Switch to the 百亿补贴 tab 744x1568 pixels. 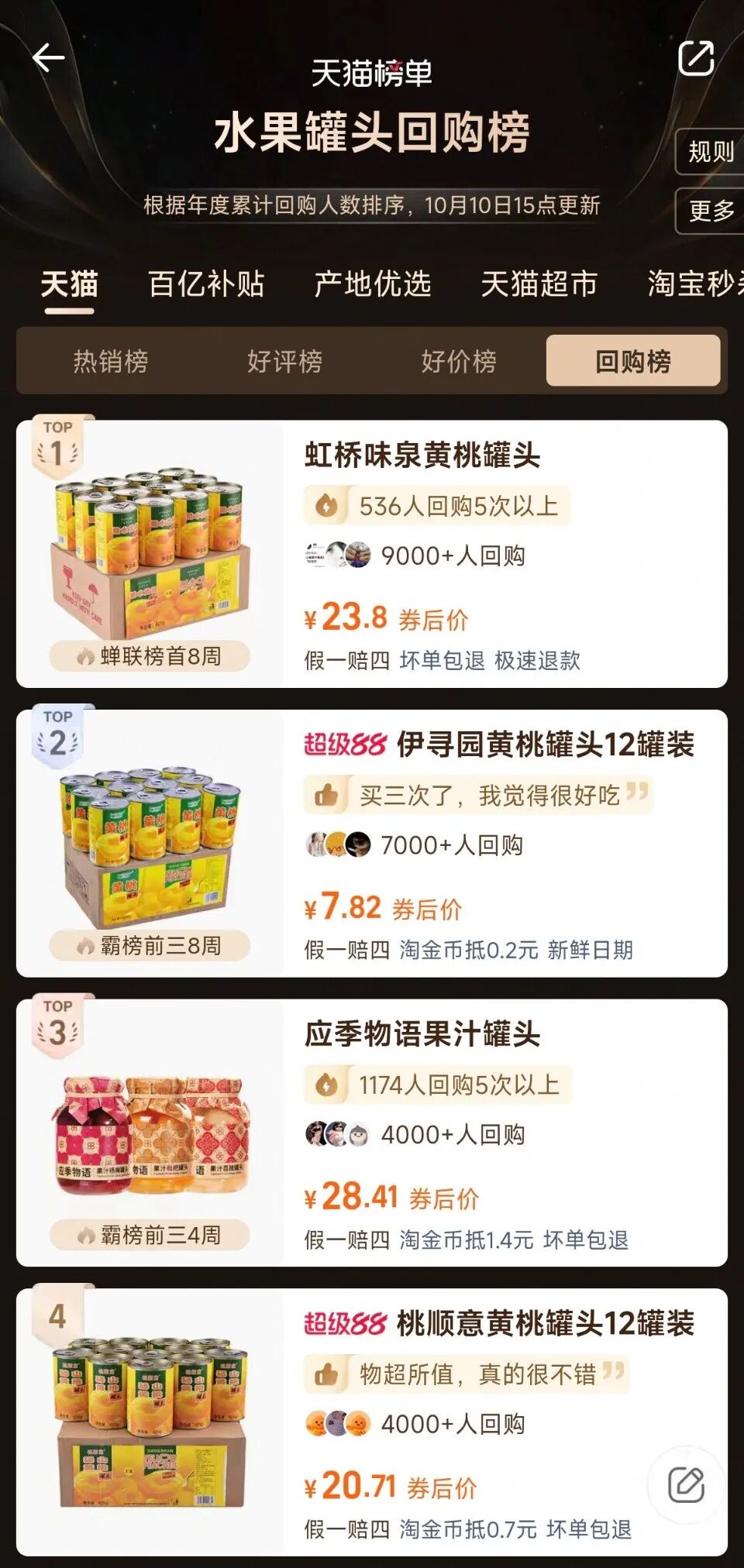(206, 284)
